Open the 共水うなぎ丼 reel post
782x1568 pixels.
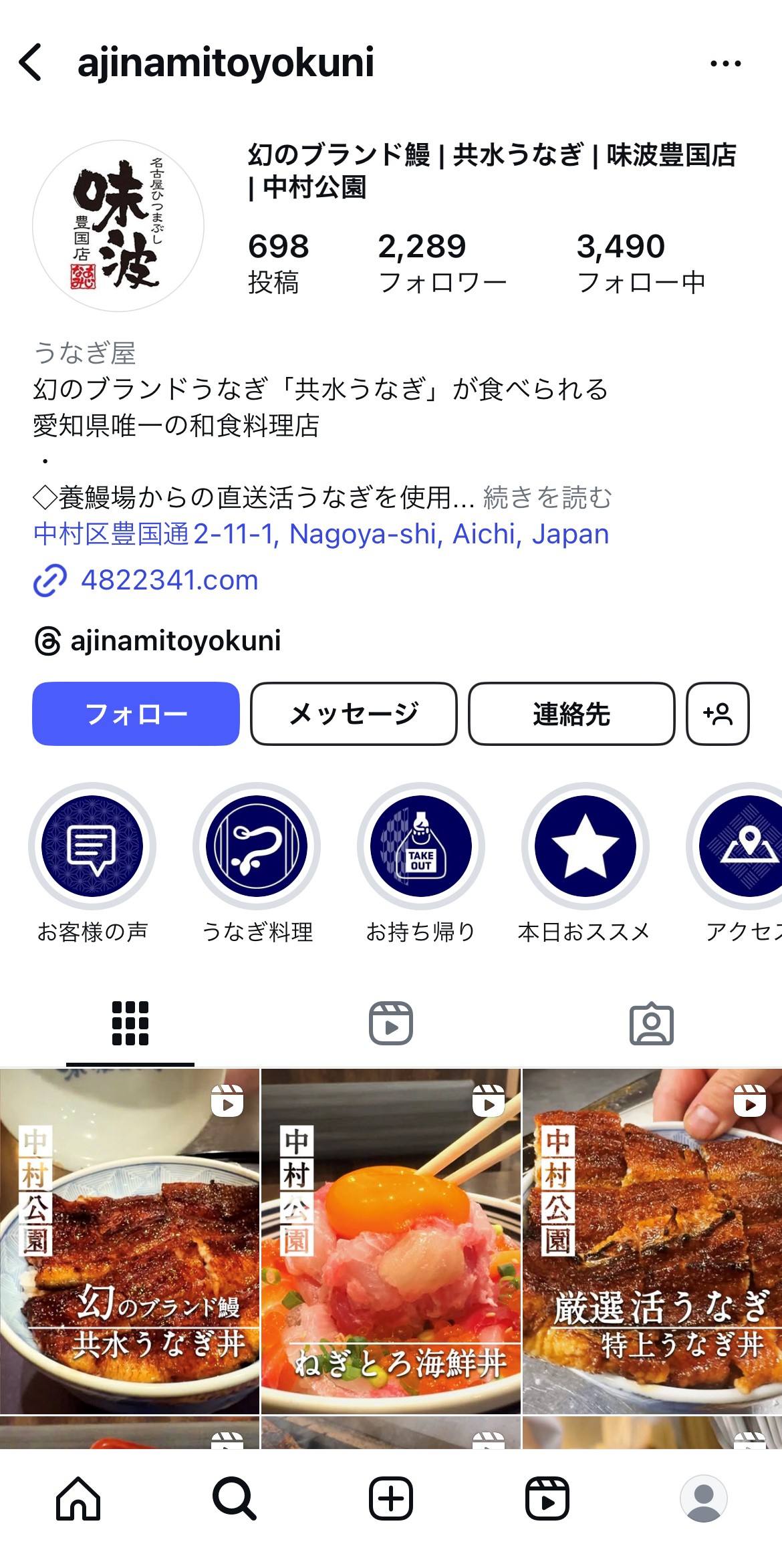[130, 1241]
